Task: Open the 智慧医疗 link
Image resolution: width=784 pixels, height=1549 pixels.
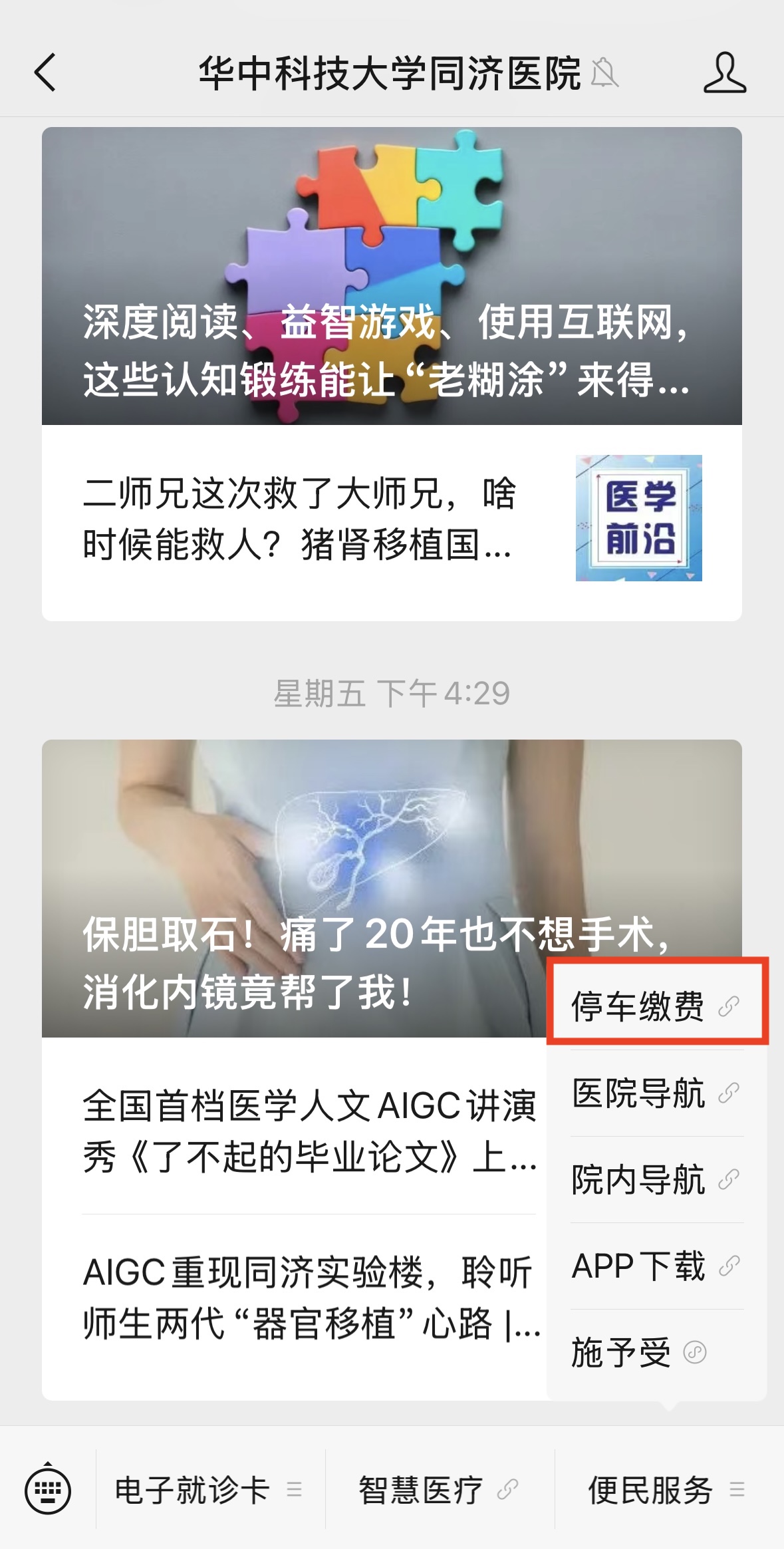Action: pyautogui.click(x=439, y=1490)
